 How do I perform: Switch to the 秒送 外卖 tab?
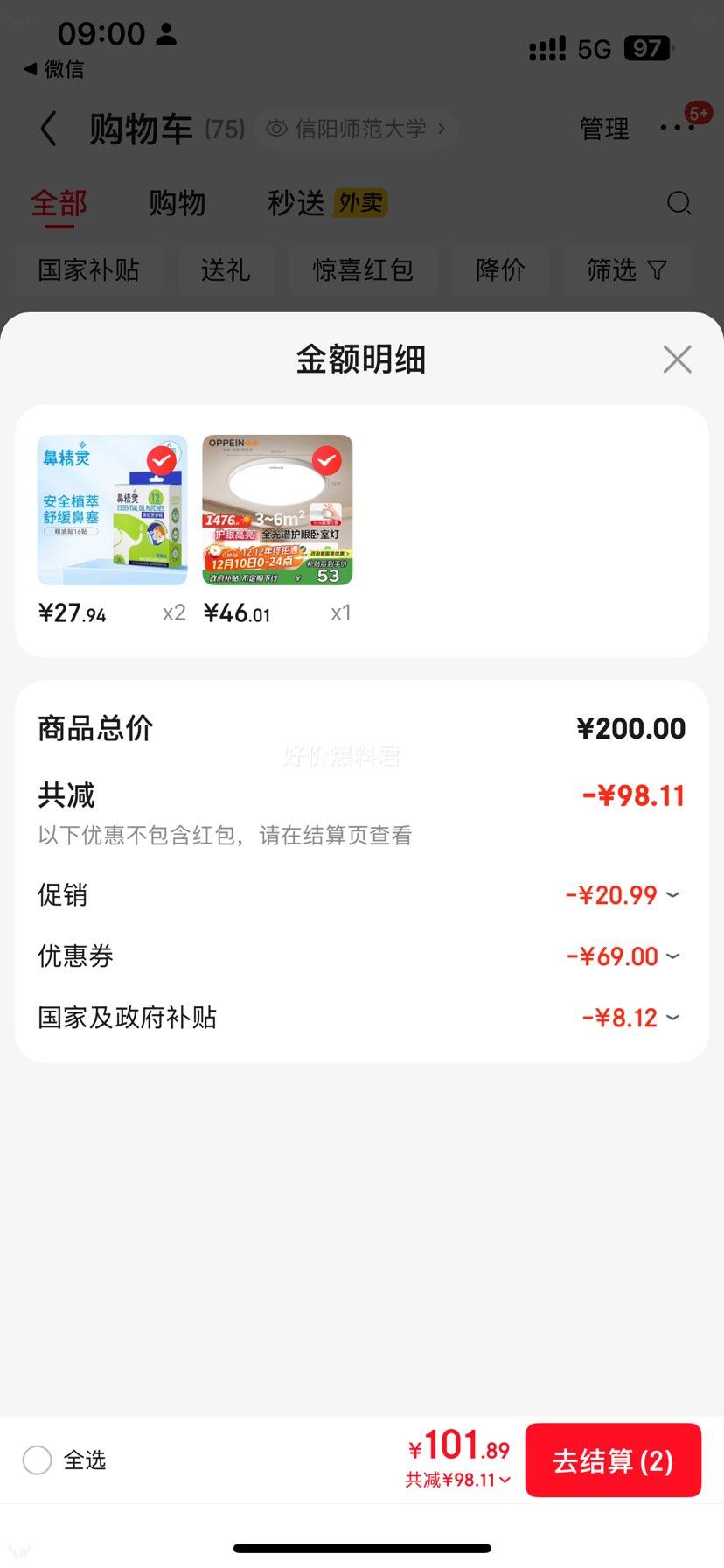[326, 204]
